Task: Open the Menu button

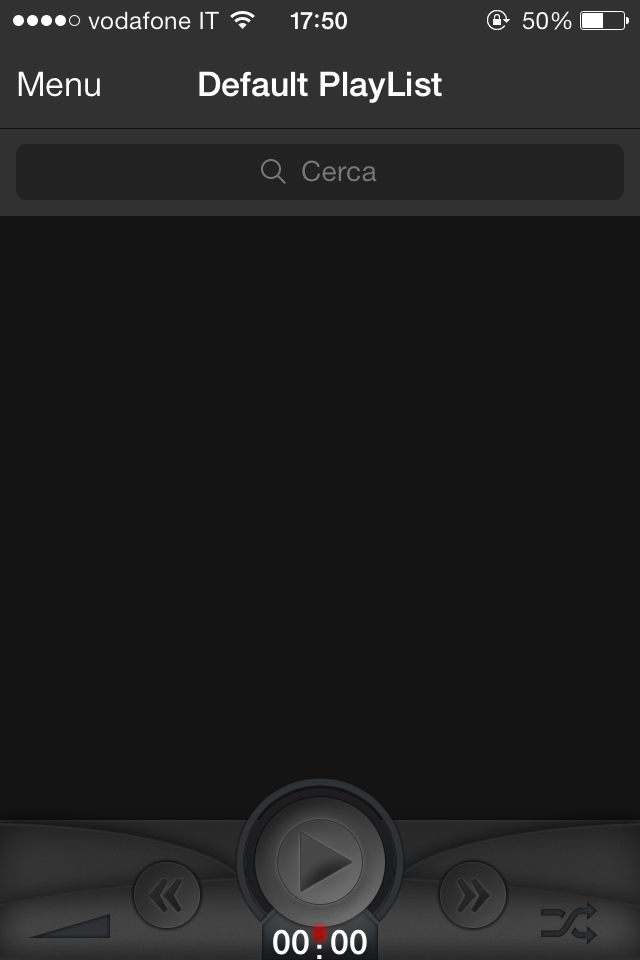Action: point(59,85)
